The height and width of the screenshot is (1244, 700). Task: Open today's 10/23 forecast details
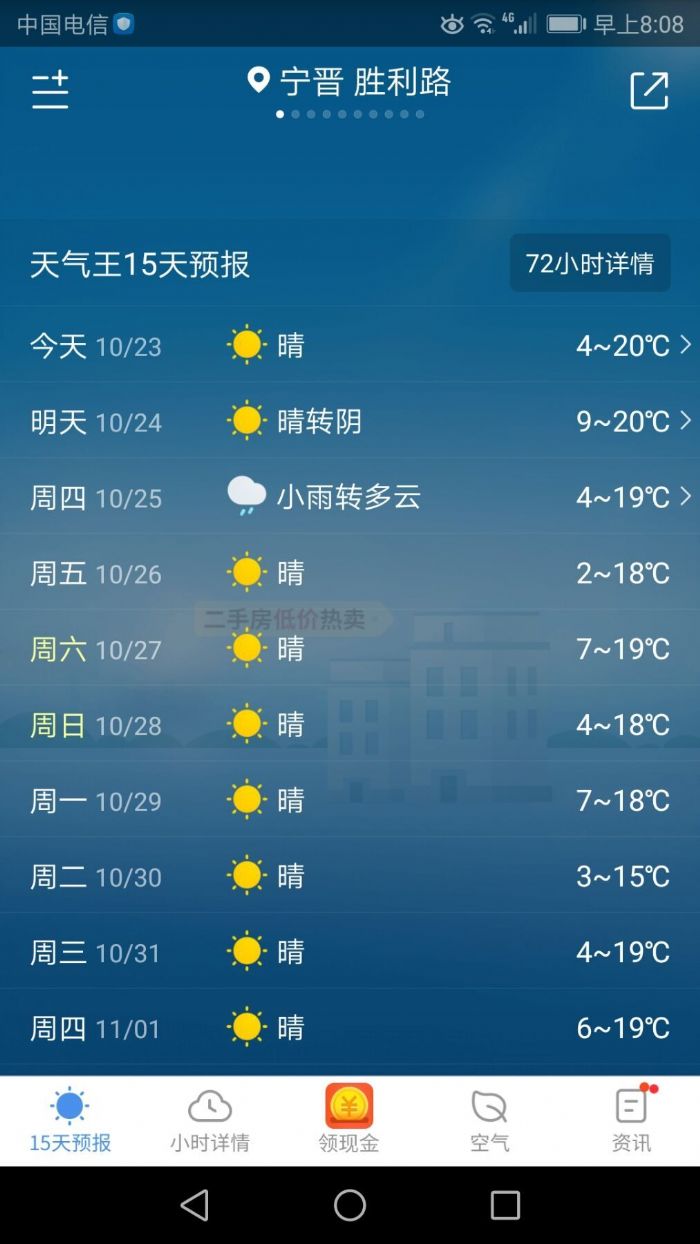click(350, 346)
